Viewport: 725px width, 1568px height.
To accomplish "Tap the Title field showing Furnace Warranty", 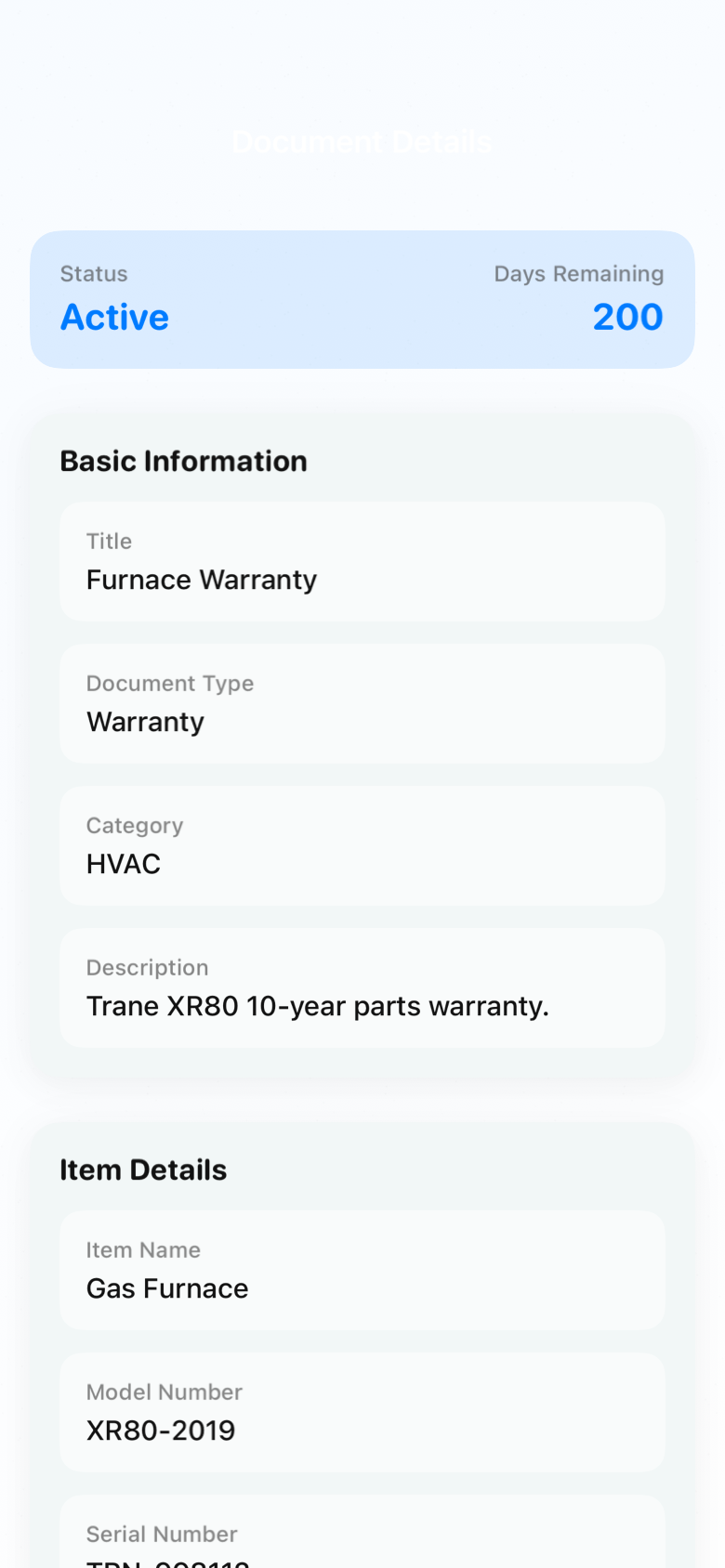I will [362, 561].
